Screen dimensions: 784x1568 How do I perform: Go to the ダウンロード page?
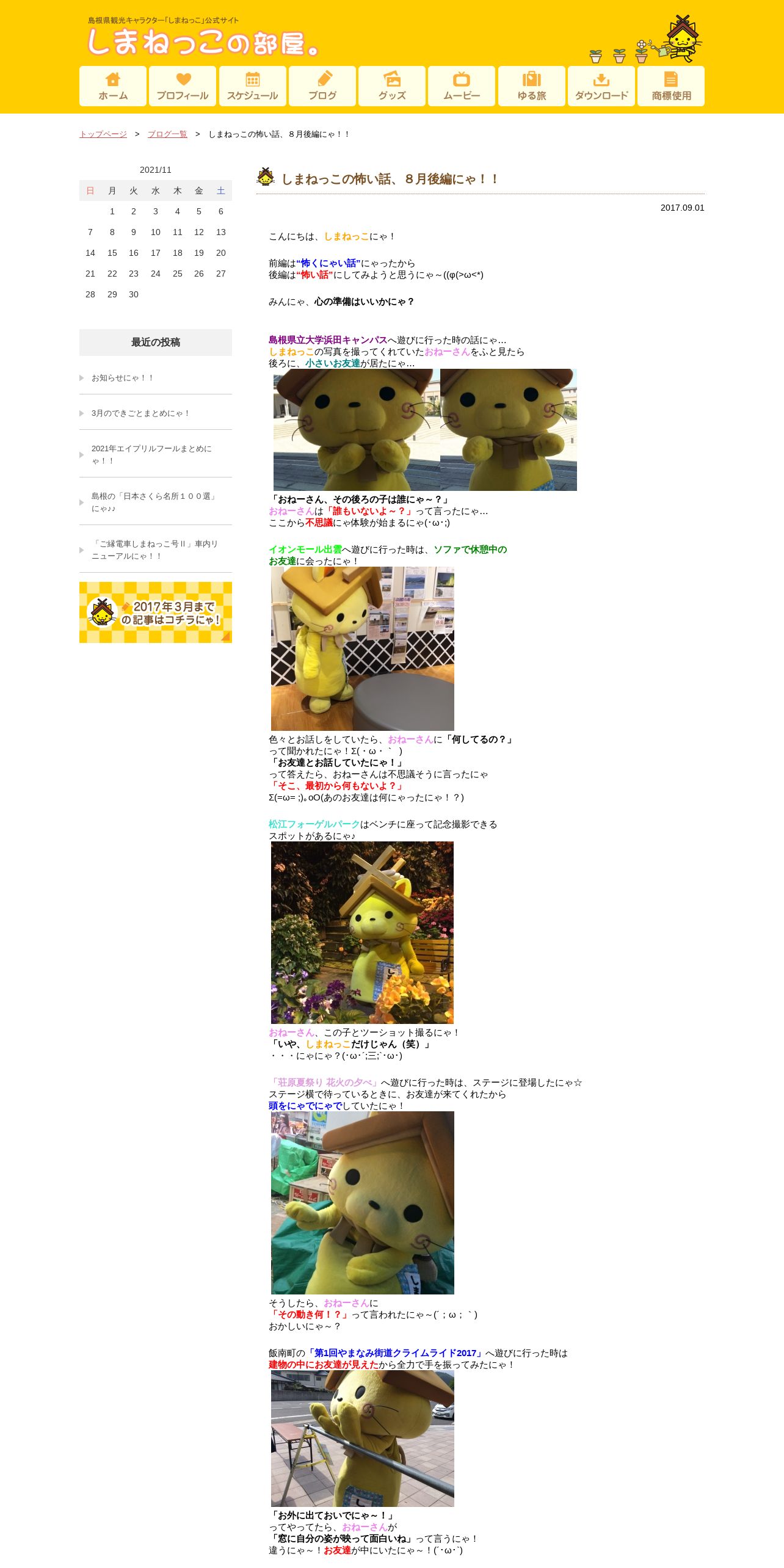(x=601, y=86)
